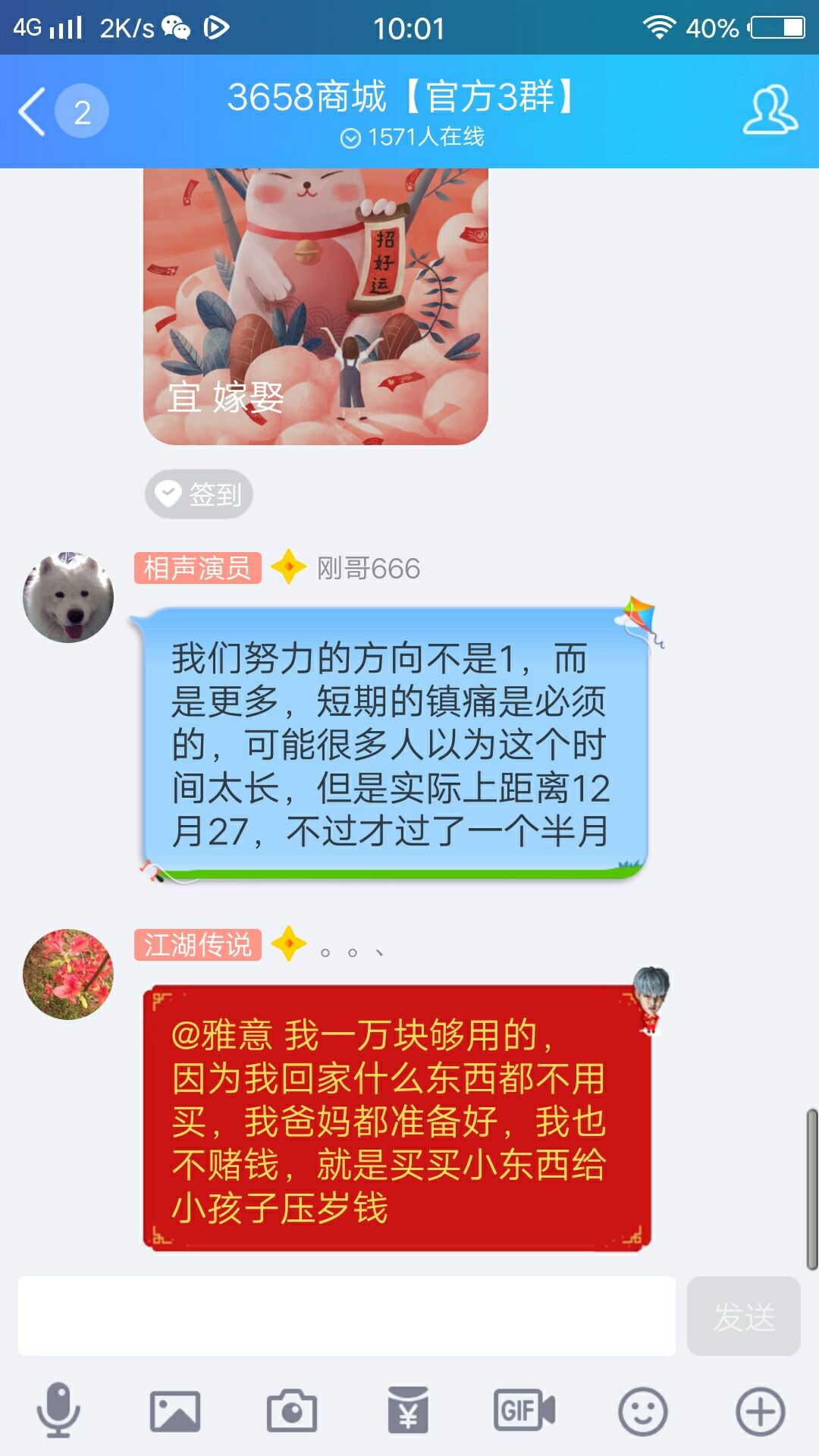Open the photo gallery picker

(x=175, y=1410)
